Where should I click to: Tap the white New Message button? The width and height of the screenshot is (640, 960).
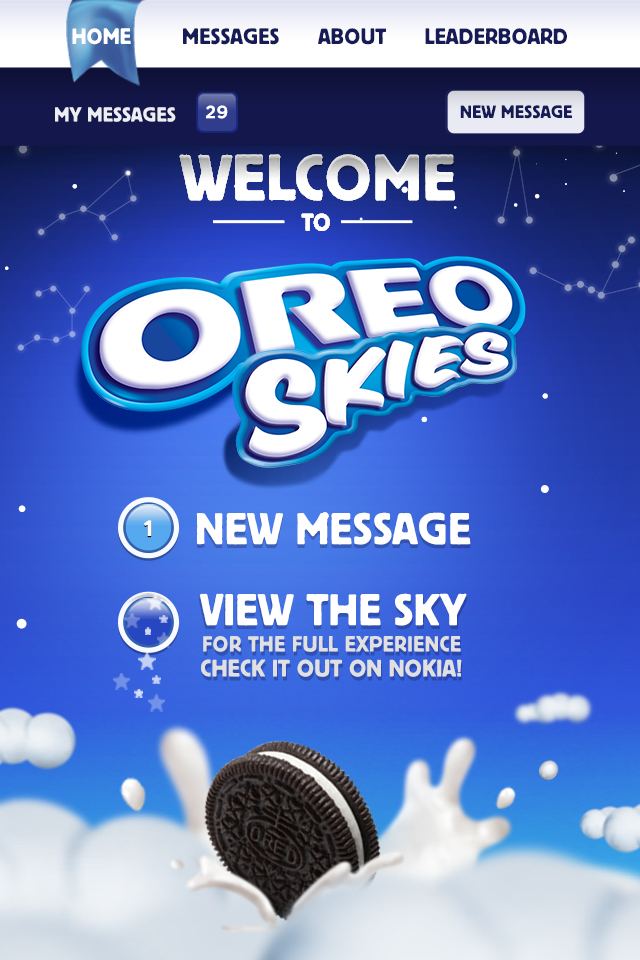516,112
